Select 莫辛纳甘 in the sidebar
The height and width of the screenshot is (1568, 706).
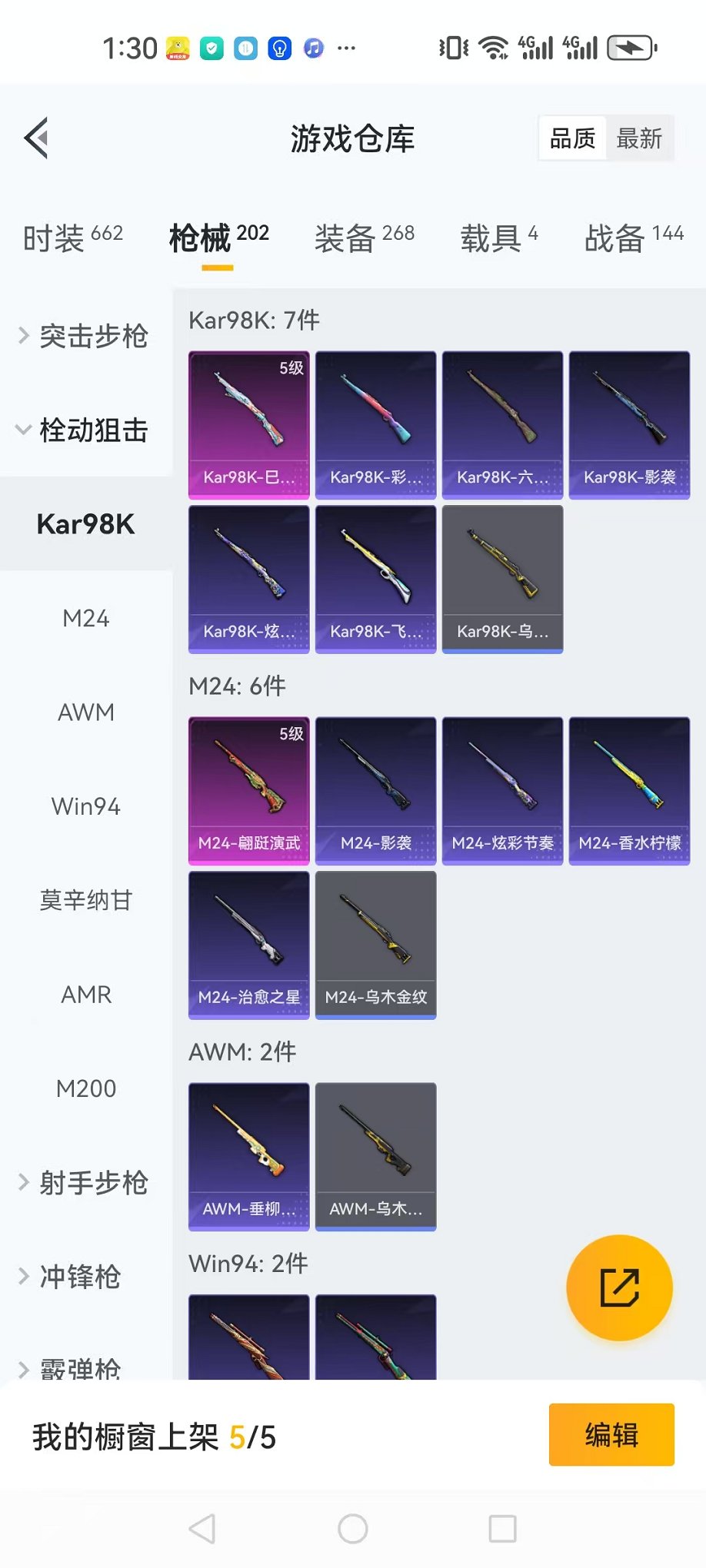[x=86, y=900]
